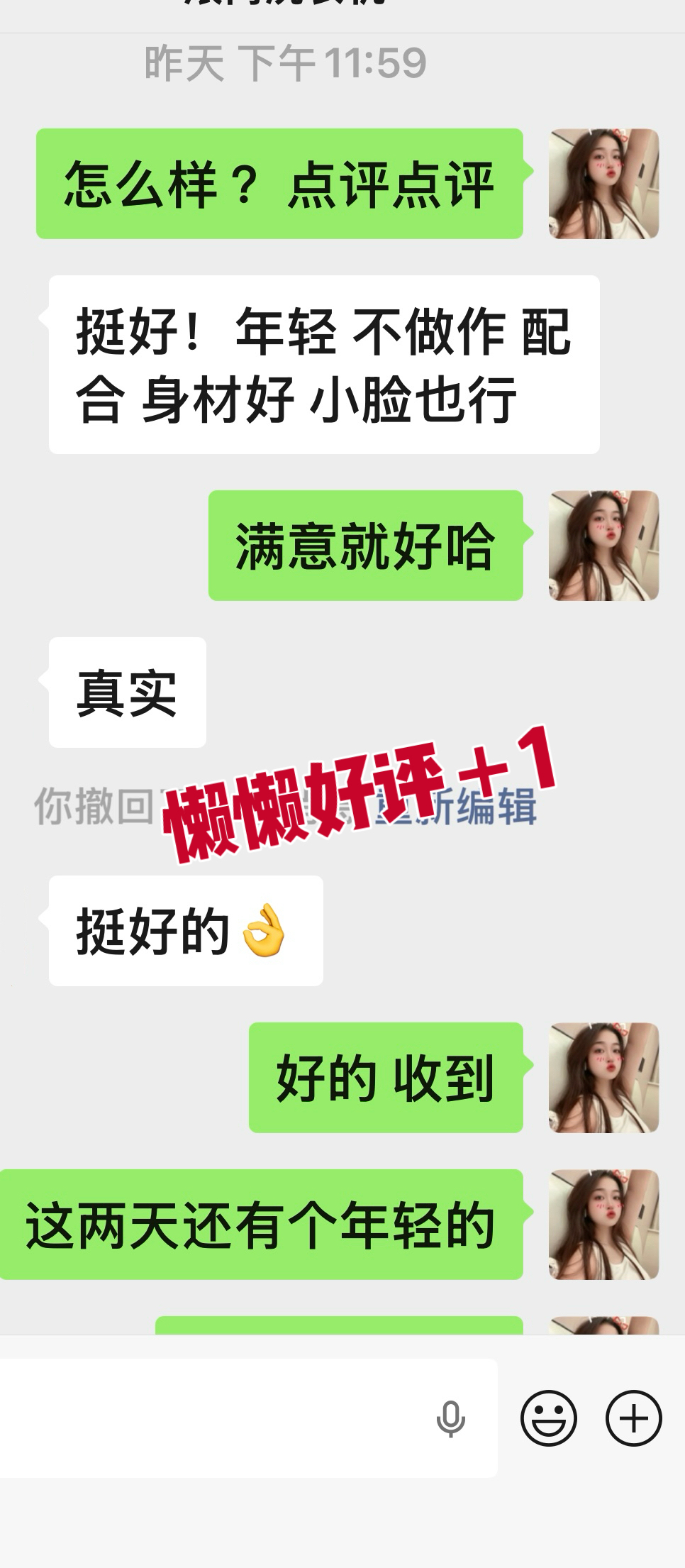This screenshot has height=1568, width=685.
Task: Tap the message input field
Action: coord(213,1418)
